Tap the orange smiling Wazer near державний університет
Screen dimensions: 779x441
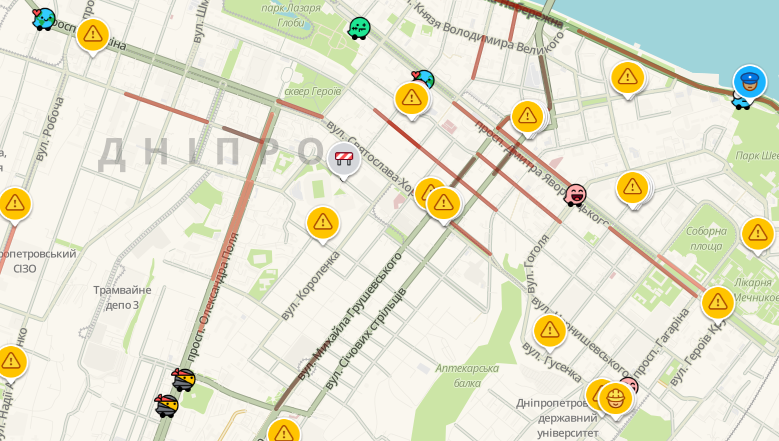pyautogui.click(x=615, y=399)
